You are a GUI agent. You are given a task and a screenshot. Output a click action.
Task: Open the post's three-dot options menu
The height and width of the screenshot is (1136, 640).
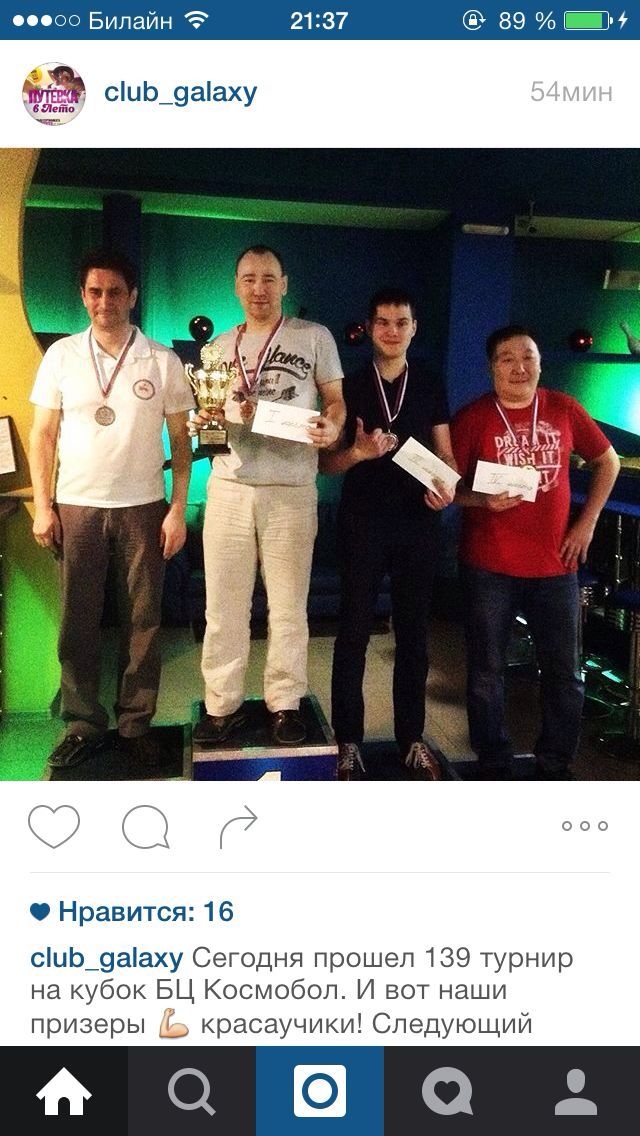point(584,826)
